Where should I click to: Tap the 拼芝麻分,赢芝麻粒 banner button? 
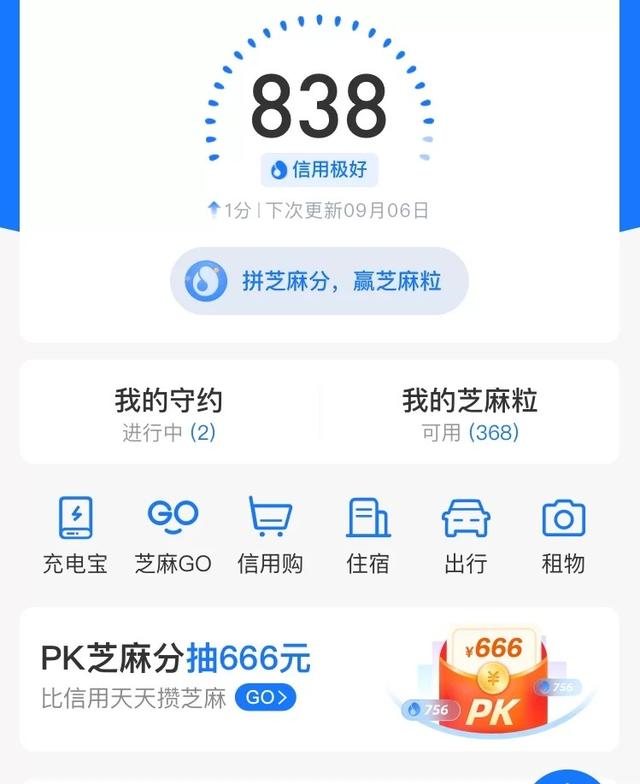tap(319, 281)
